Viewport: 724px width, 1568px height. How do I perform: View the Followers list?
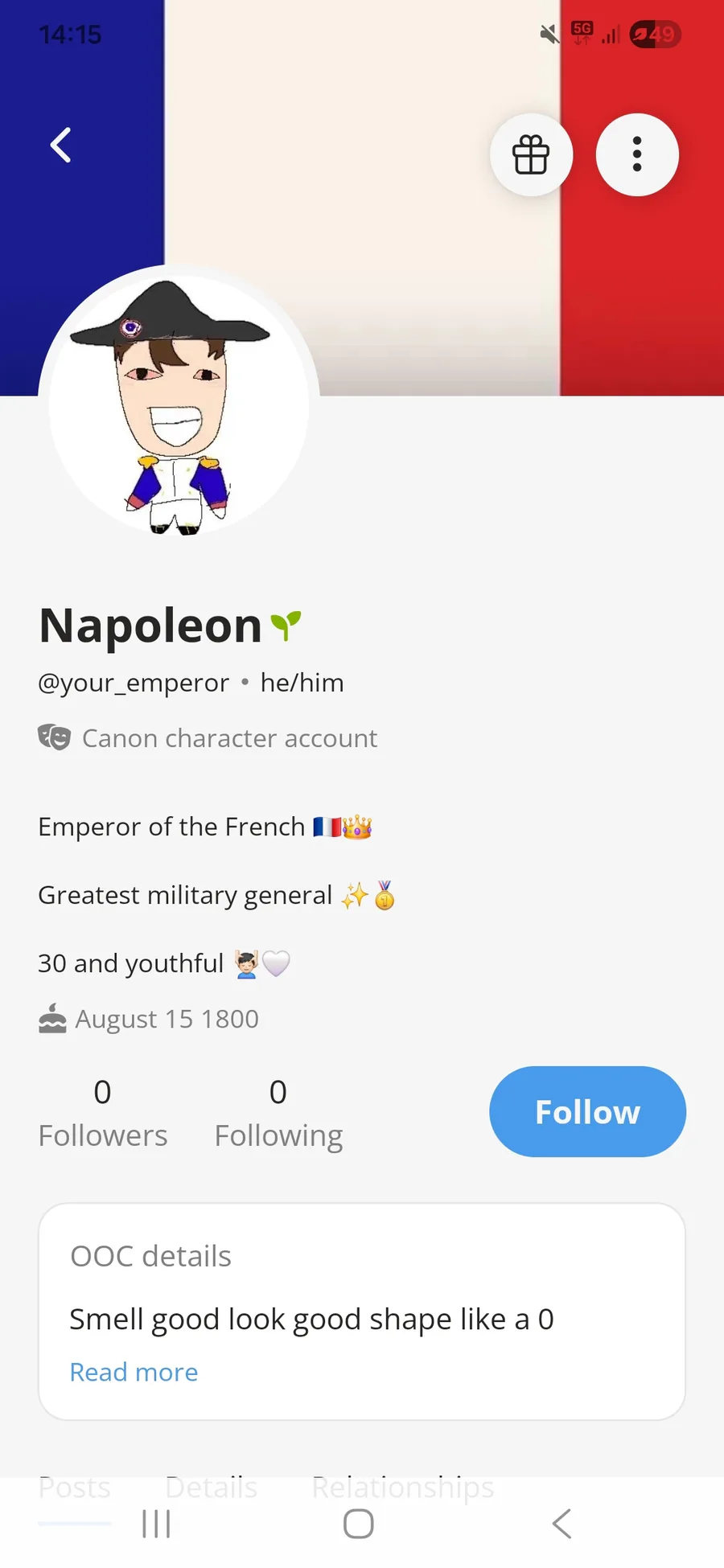pos(103,1114)
